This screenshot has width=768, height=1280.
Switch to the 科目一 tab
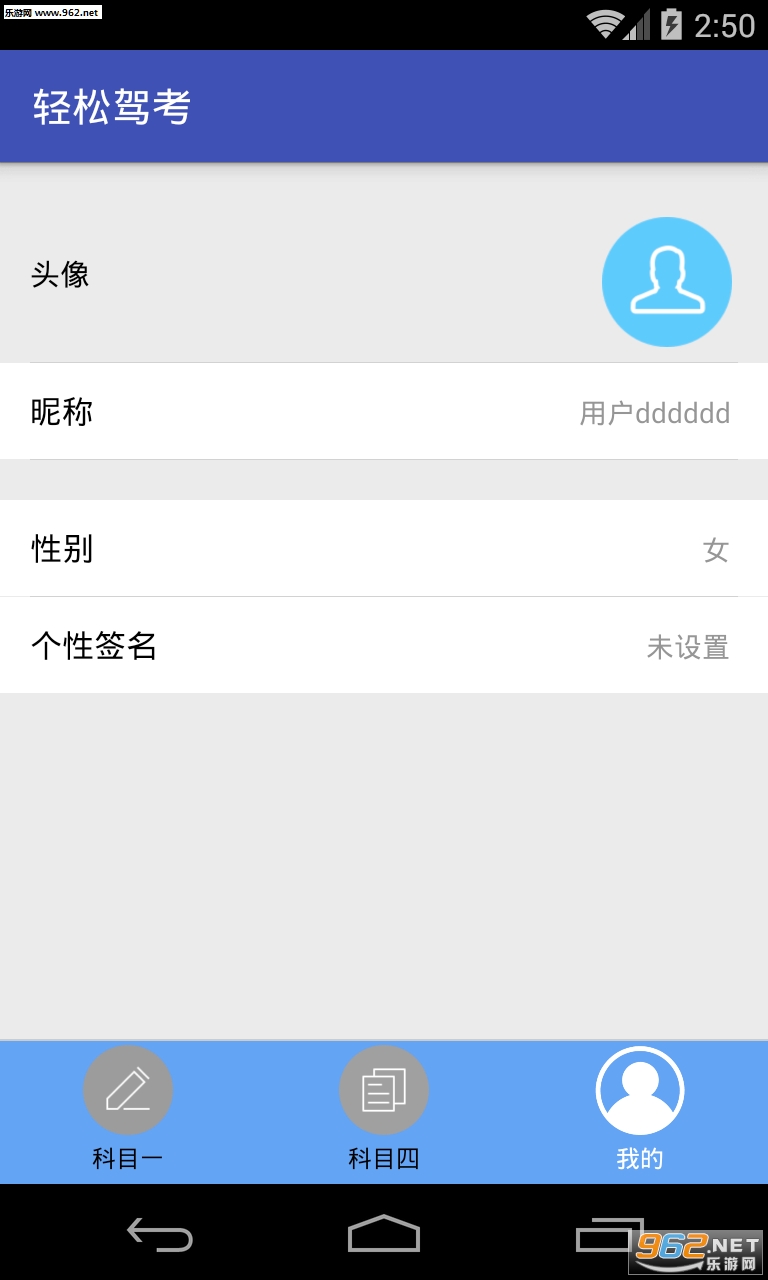[x=128, y=1108]
